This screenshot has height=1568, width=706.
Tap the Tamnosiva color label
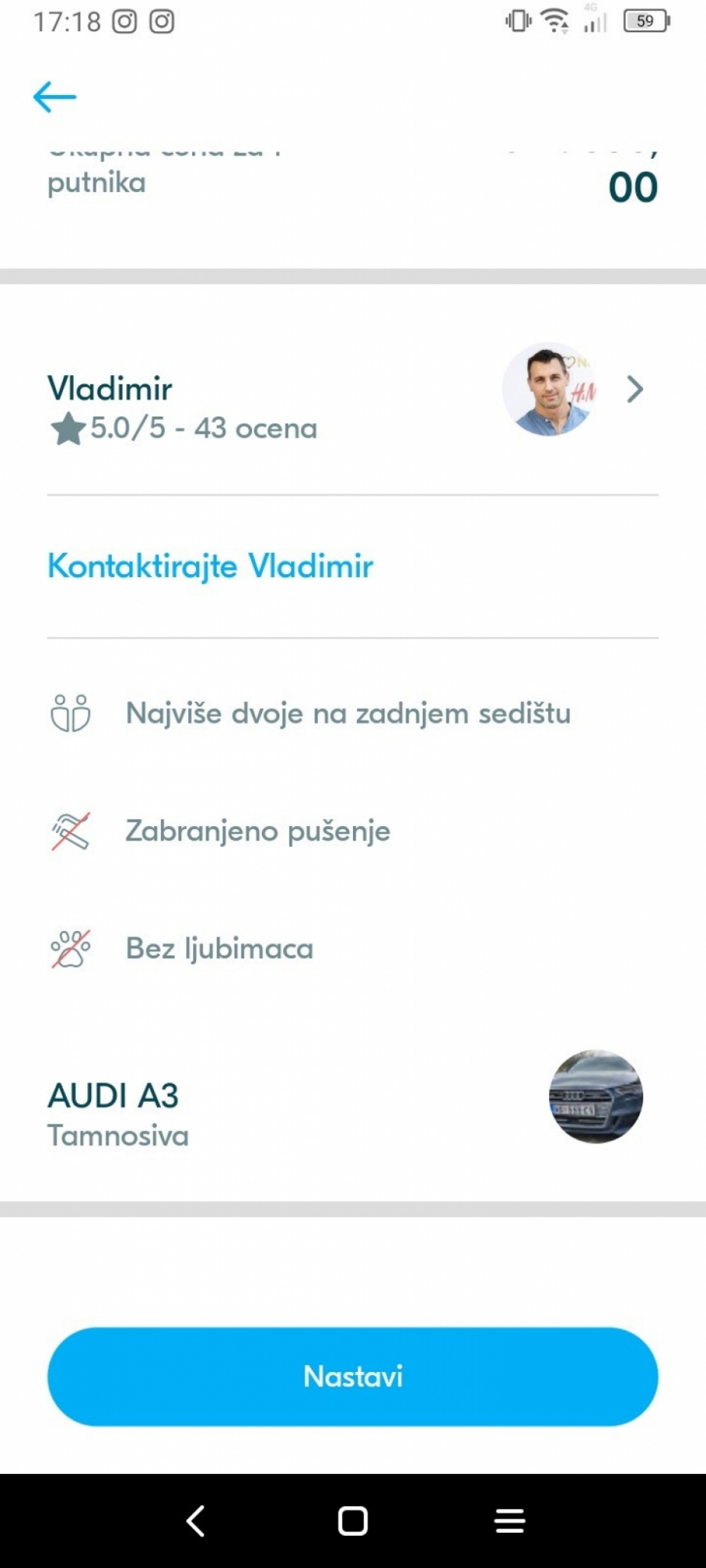point(118,1135)
